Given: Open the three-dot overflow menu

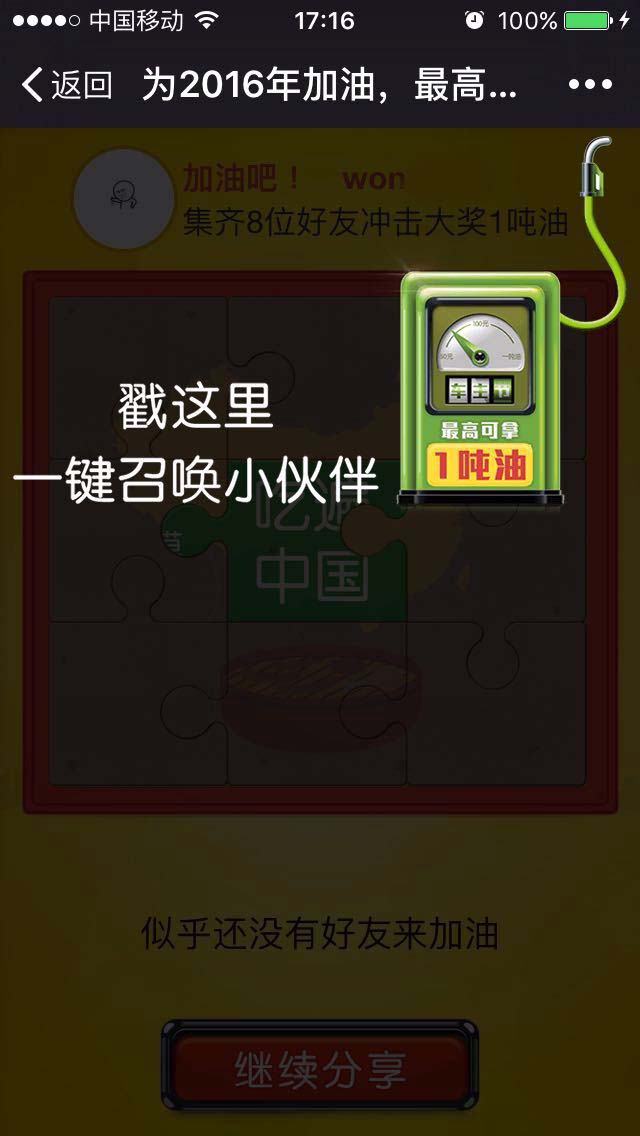Looking at the screenshot, I should click(589, 85).
